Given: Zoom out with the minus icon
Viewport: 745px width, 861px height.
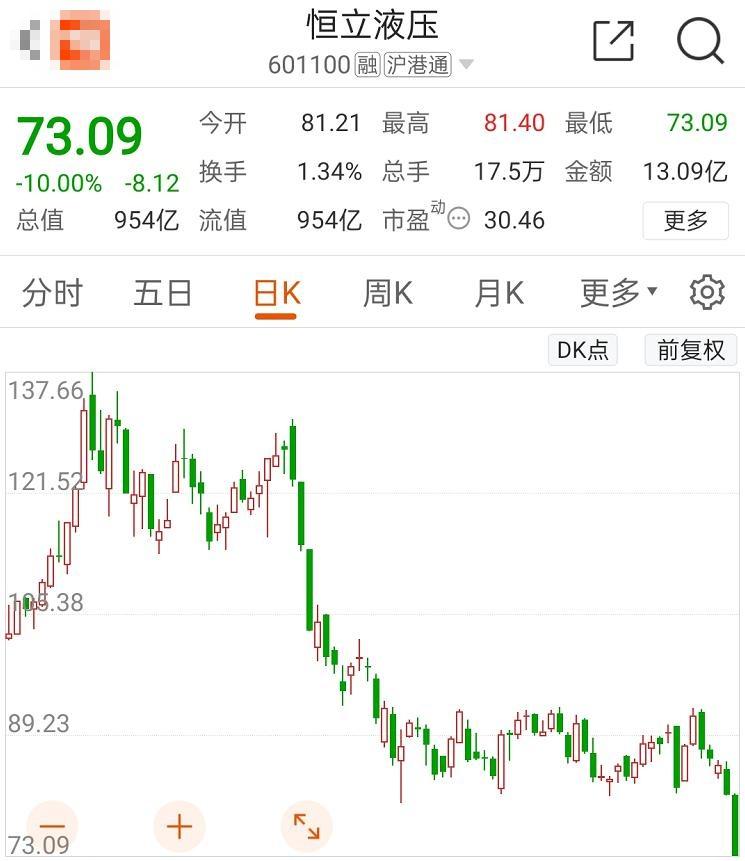Looking at the screenshot, I should click(x=53, y=826).
